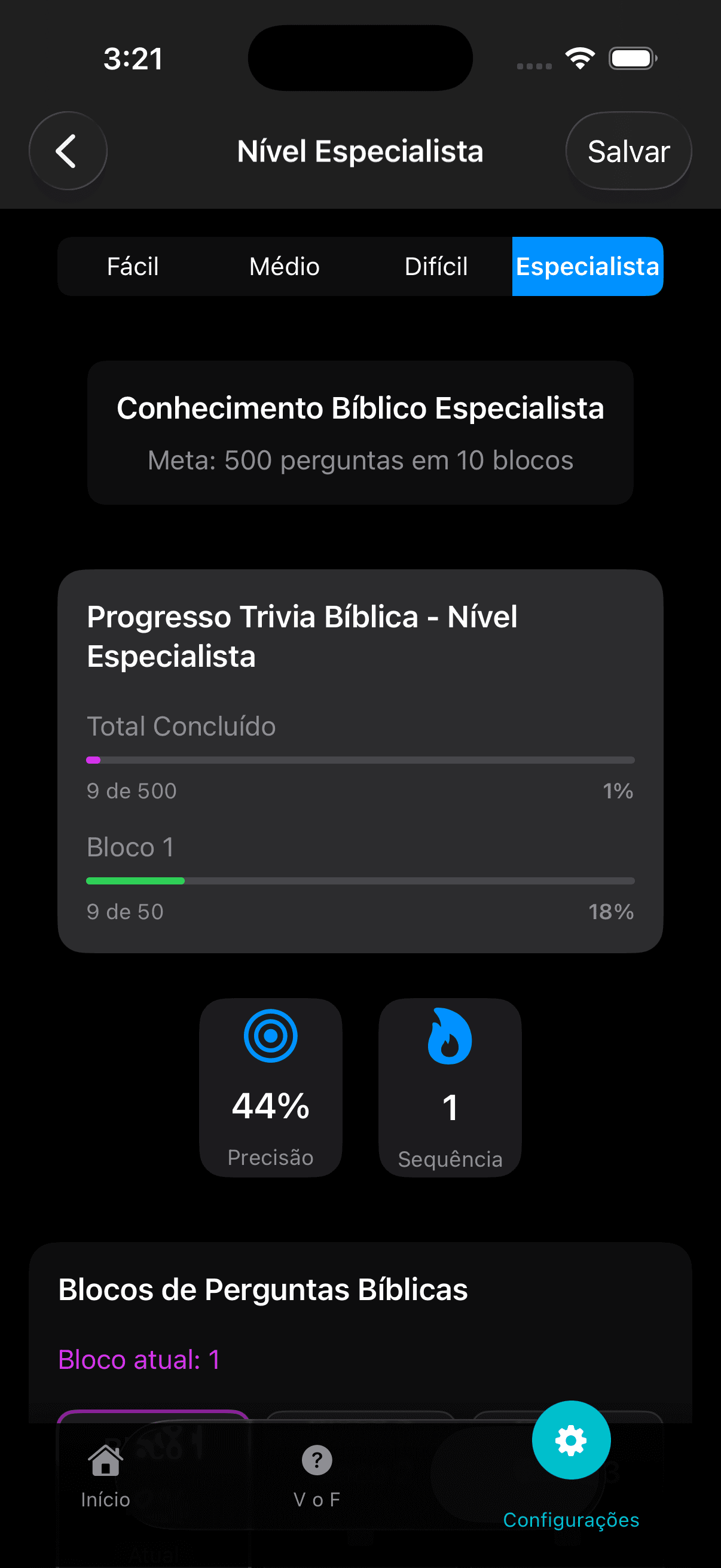The width and height of the screenshot is (721, 1568).
Task: Tap the Configurações gear icon
Action: pos(570,1439)
